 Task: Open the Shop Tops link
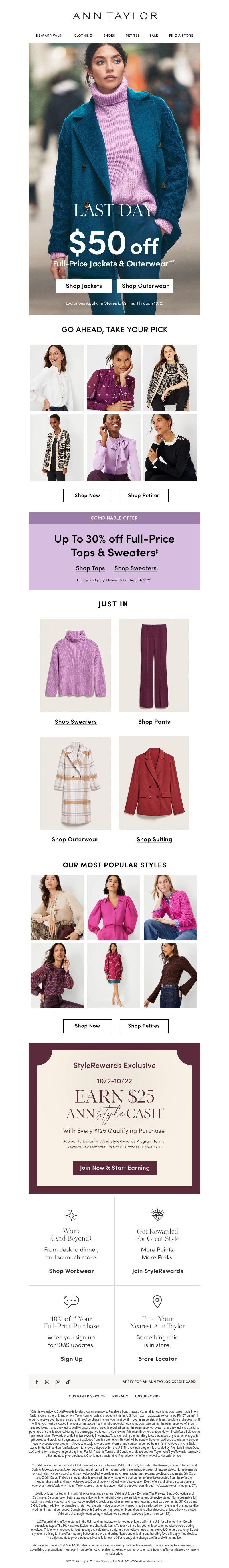(90, 568)
